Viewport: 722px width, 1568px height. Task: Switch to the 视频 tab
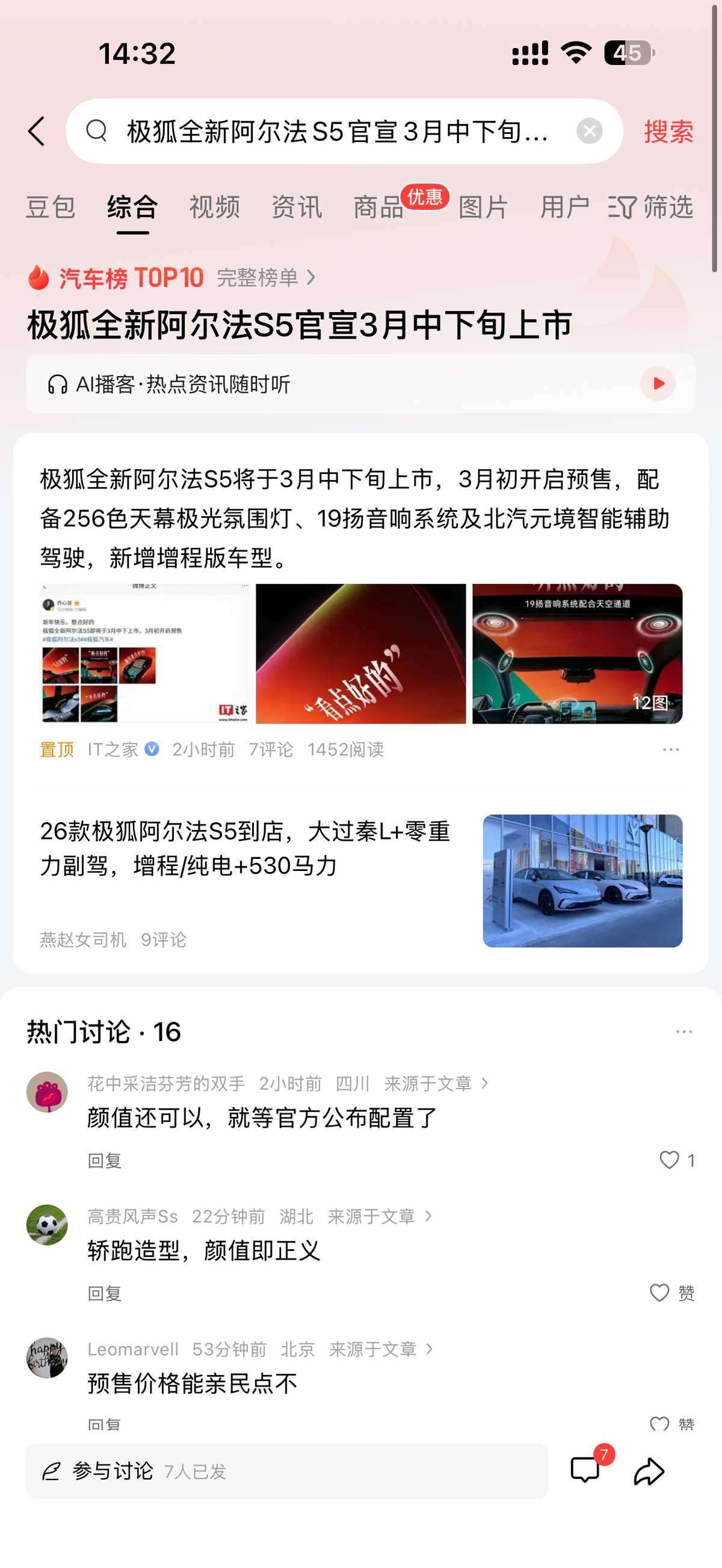coord(214,208)
